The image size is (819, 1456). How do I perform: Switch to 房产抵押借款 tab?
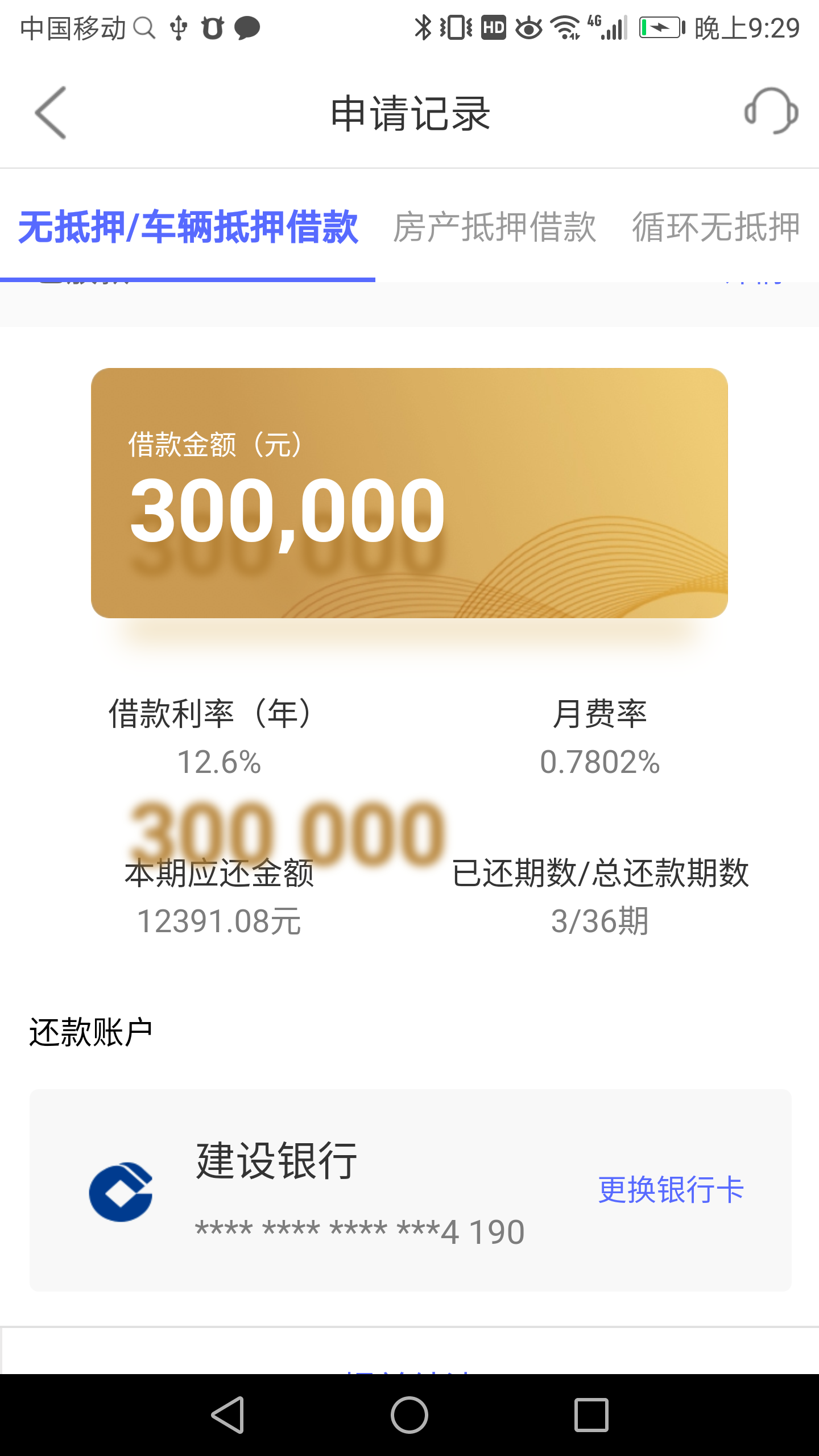(494, 227)
